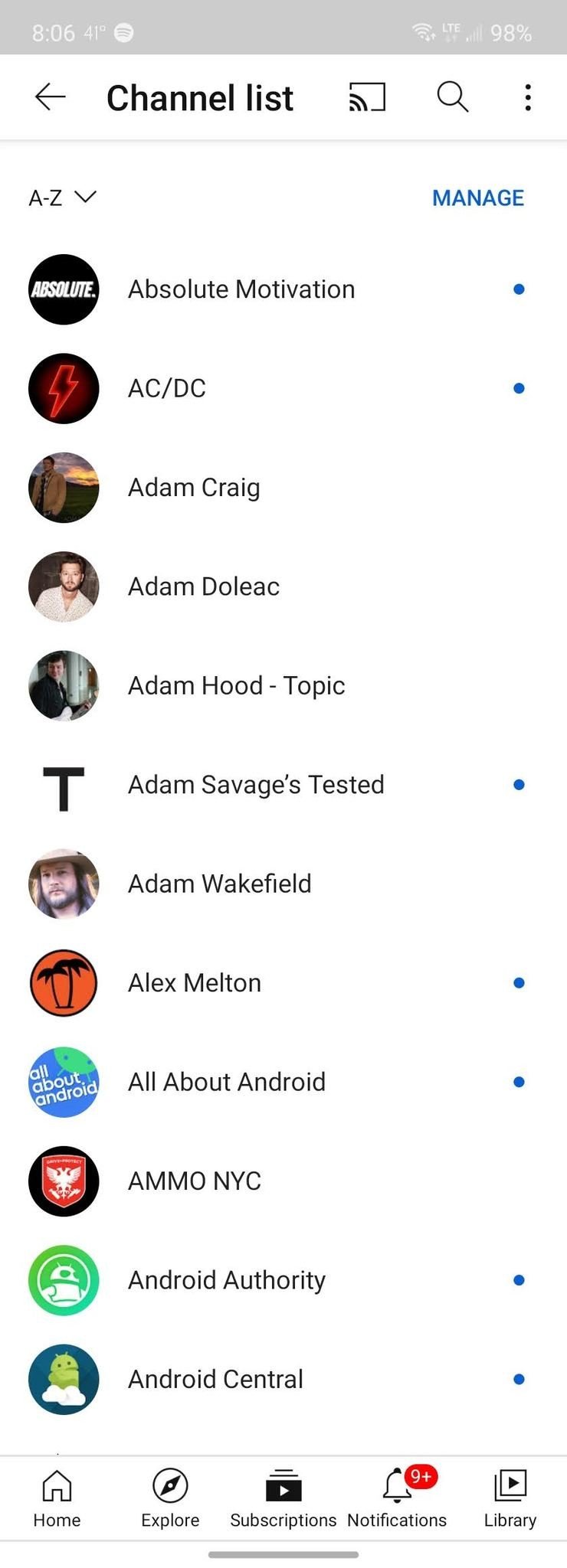Viewport: 567px width, 1568px height.
Task: Open Absolute Motivation channel
Action: point(241,289)
